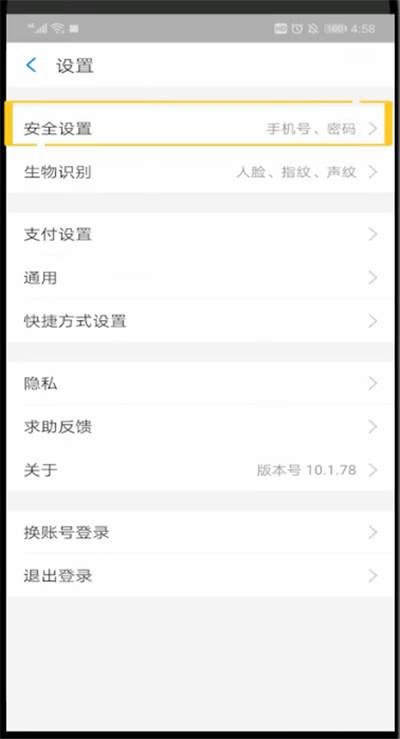Image resolution: width=400 pixels, height=739 pixels.
Task: Open 求助反馈
Action: 200,427
